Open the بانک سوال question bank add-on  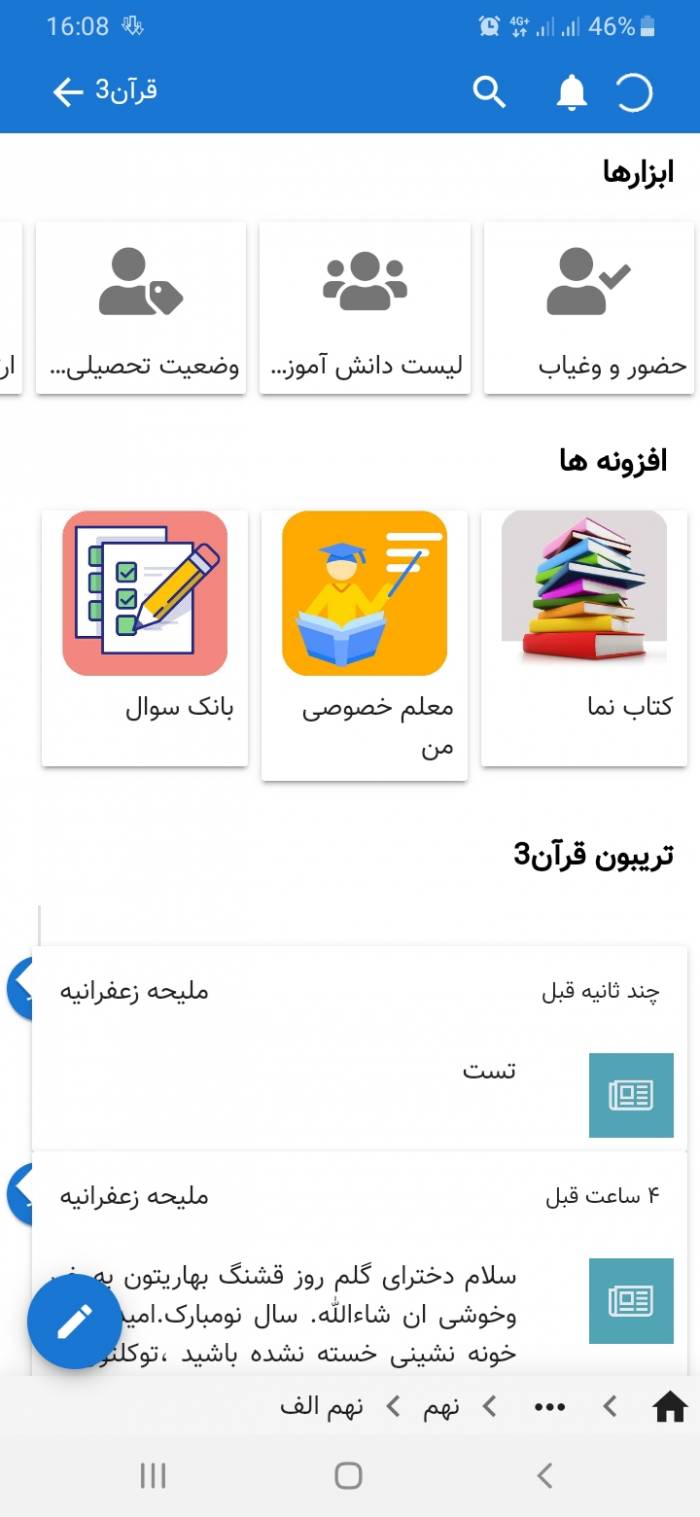145,637
